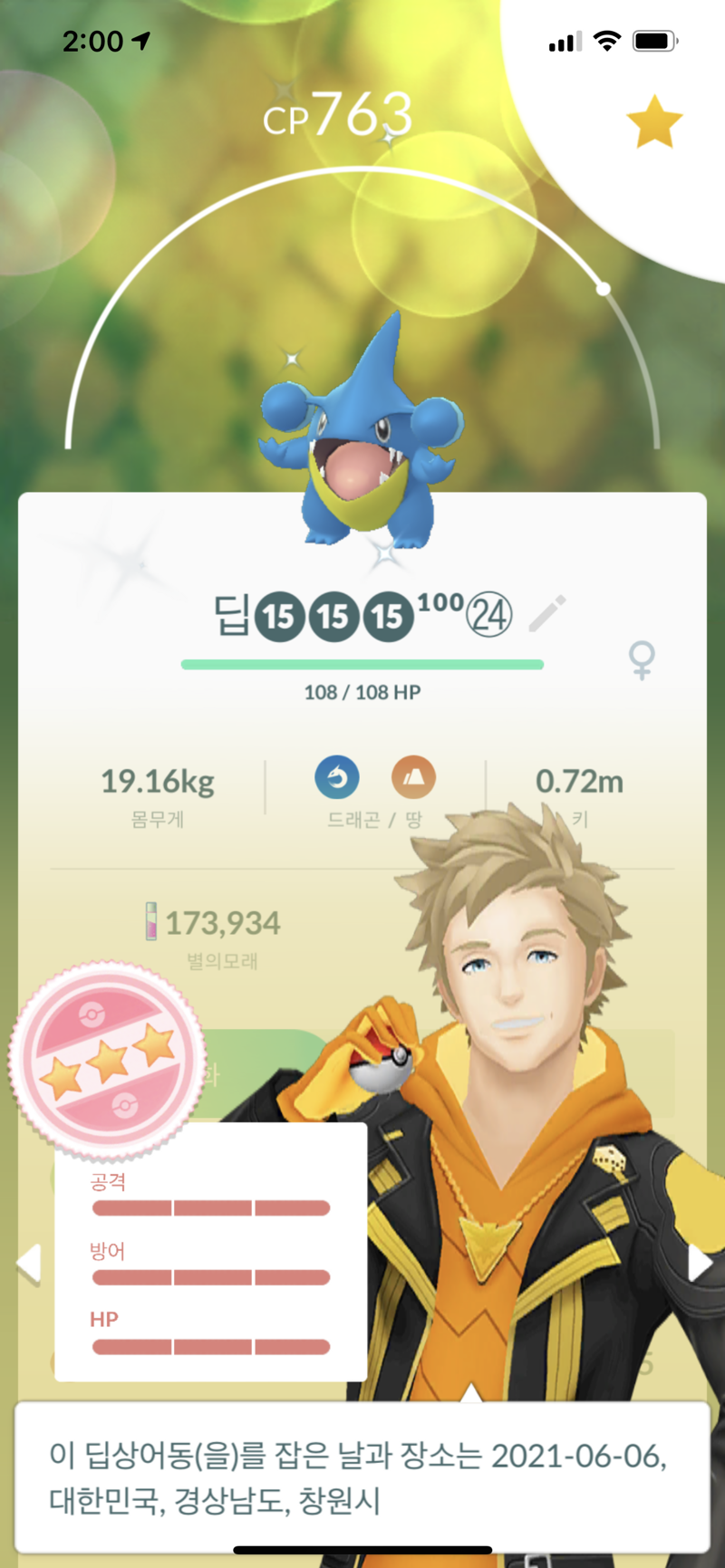The height and width of the screenshot is (1568, 725).
Task: Go to the next Pokémon with right arrow
Action: tap(700, 1262)
